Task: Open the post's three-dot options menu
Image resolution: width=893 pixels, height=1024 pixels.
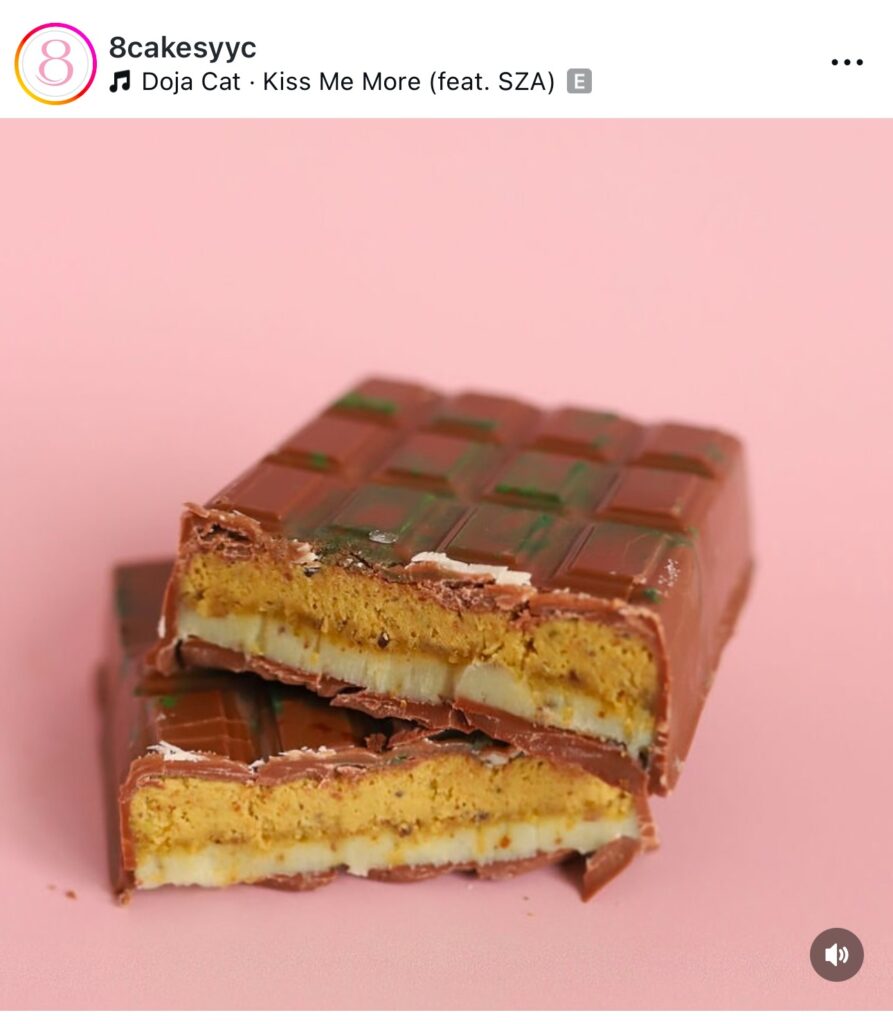Action: [846, 63]
